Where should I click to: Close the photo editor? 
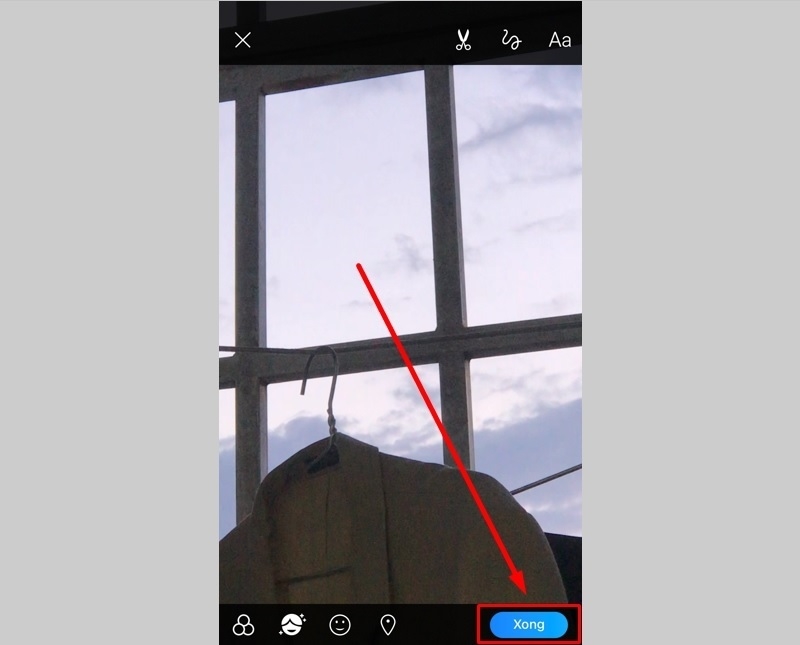(242, 40)
